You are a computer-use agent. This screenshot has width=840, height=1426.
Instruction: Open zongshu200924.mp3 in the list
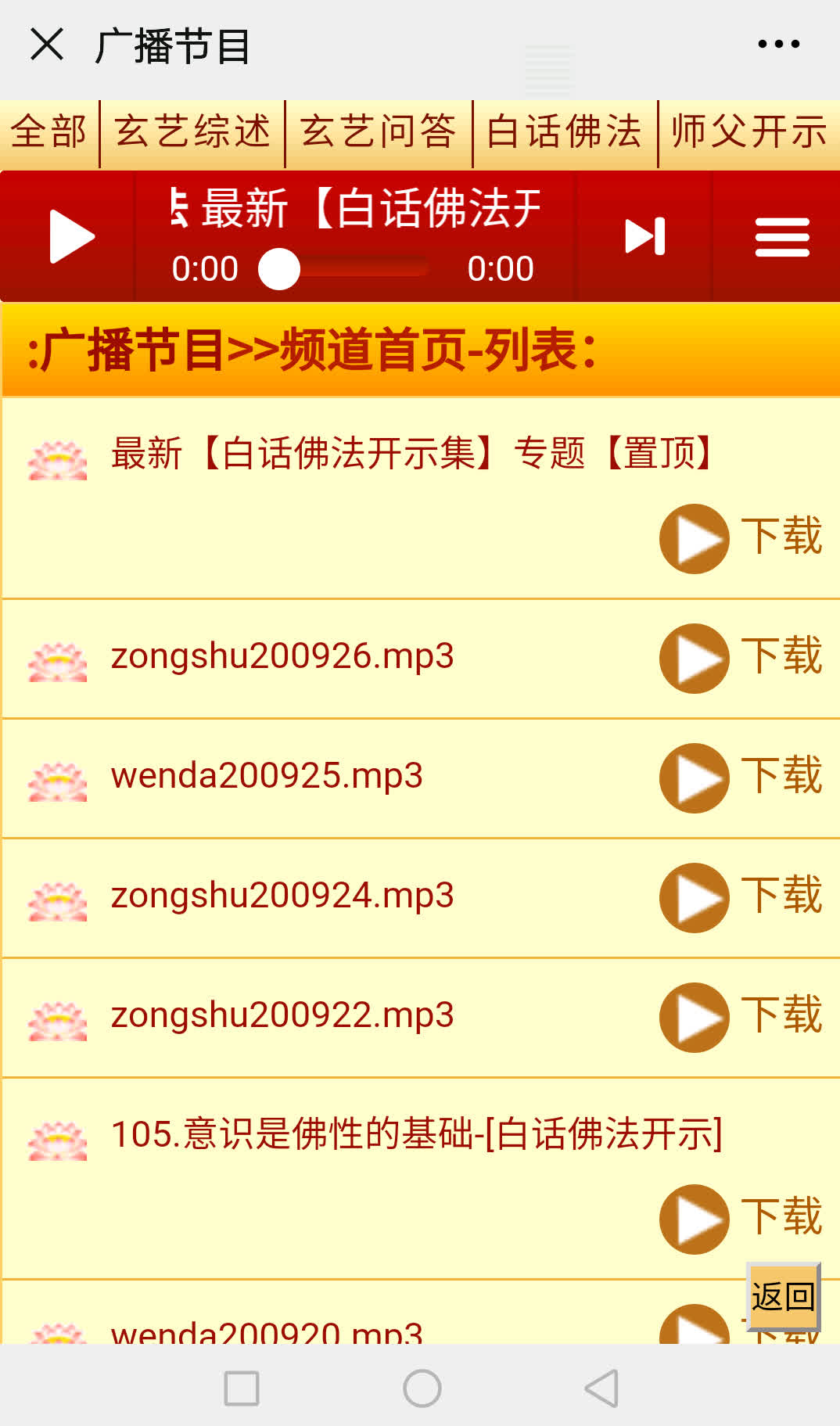(282, 896)
